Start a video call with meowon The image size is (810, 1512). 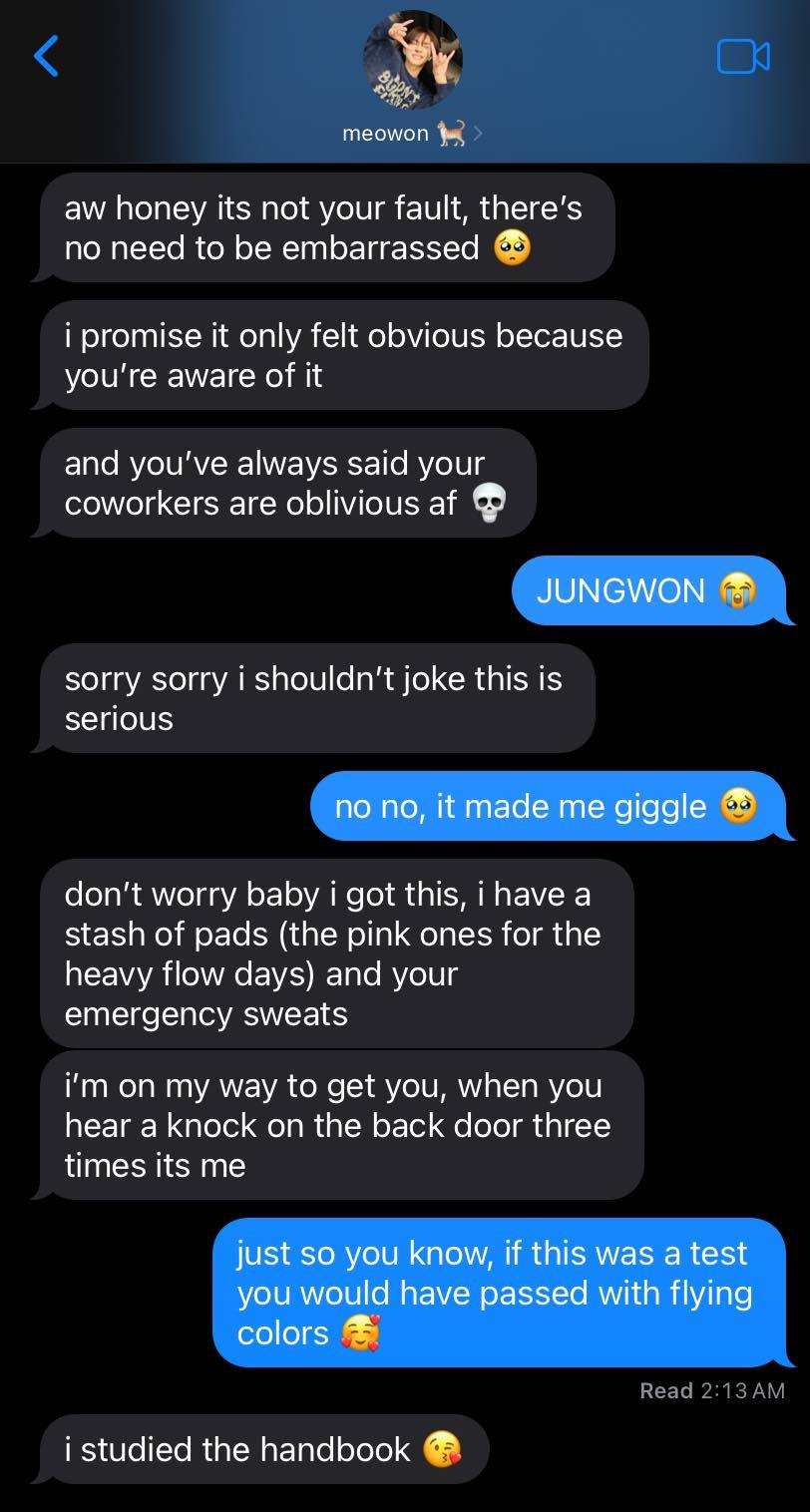pyautogui.click(x=743, y=56)
